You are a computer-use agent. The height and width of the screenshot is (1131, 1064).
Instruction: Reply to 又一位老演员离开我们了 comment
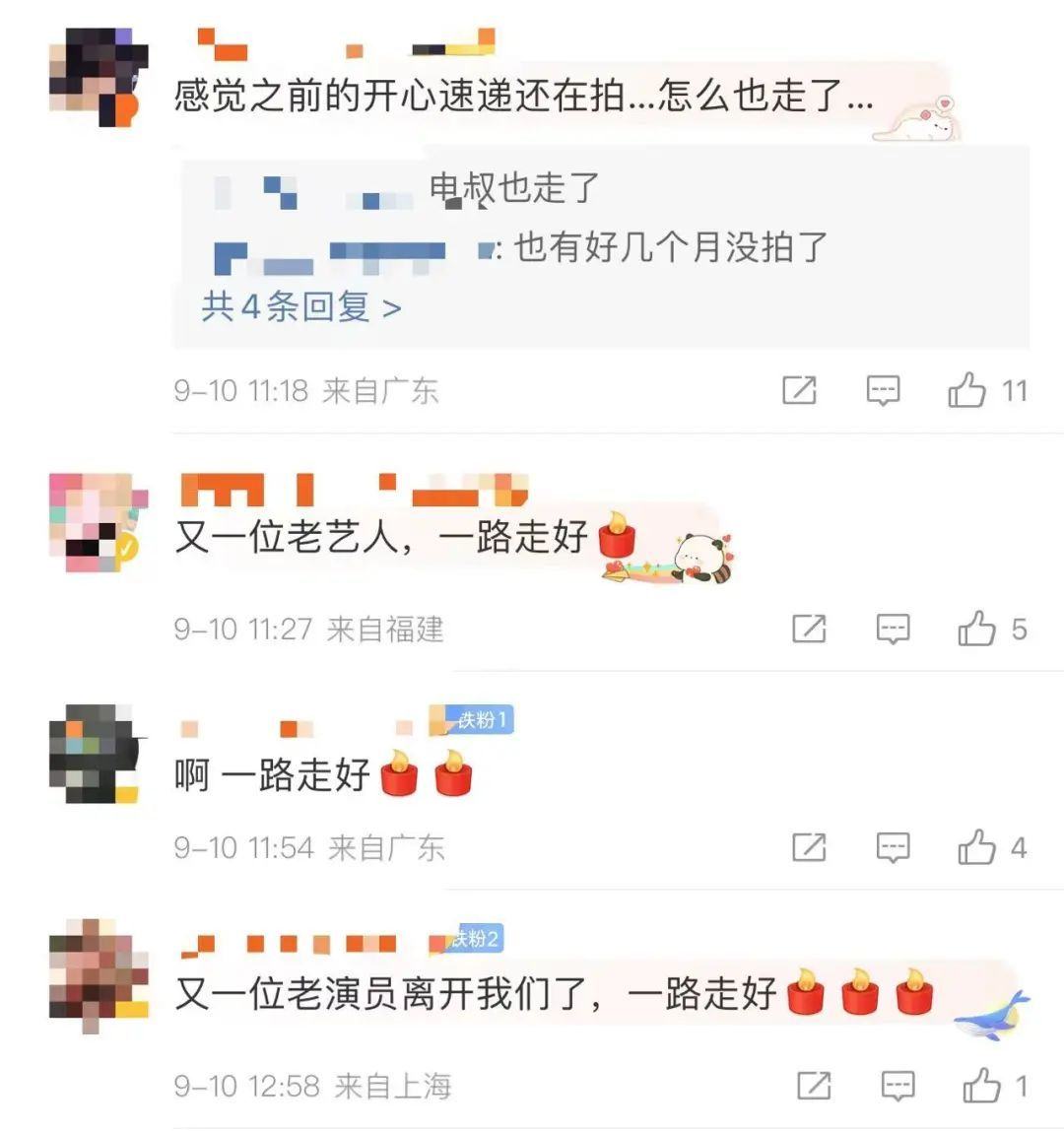click(x=898, y=1086)
